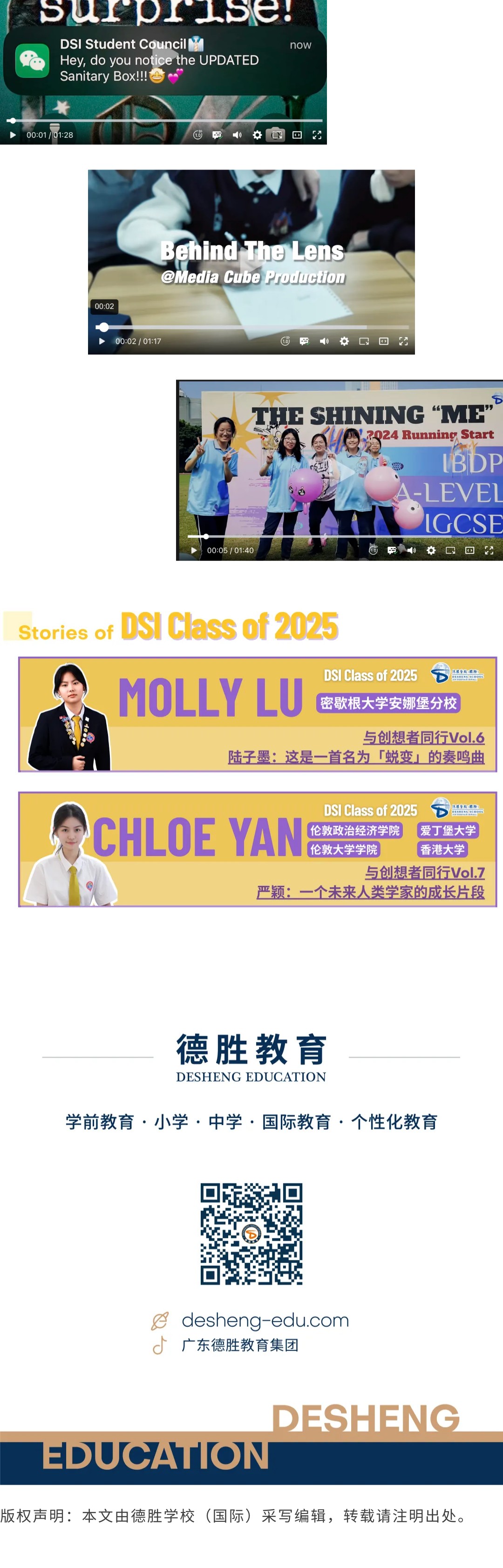Image resolution: width=503 pixels, height=1568 pixels.
Task: Enter fullscreen on DSI Student Council video
Action: (x=317, y=135)
